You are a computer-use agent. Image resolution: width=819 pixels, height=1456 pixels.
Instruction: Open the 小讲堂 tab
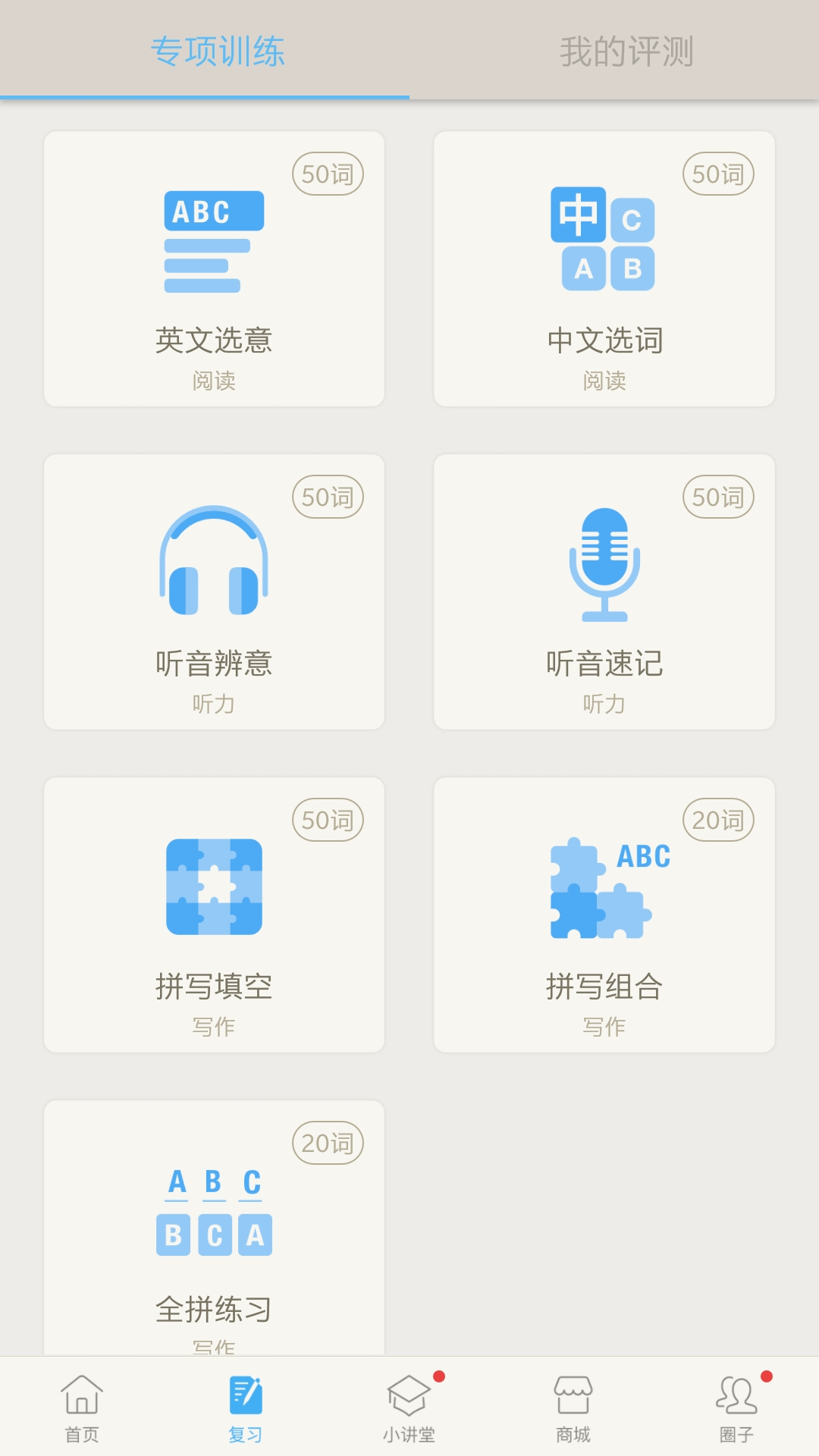coord(409,1407)
